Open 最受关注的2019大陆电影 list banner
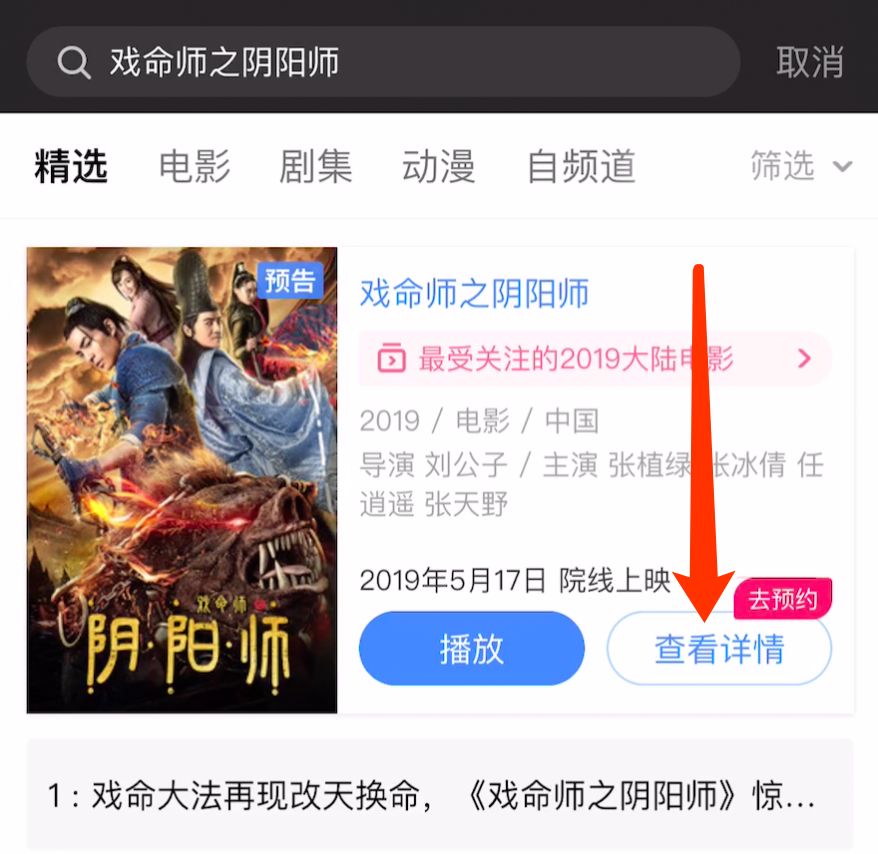Image resolution: width=878 pixels, height=854 pixels. [594, 358]
